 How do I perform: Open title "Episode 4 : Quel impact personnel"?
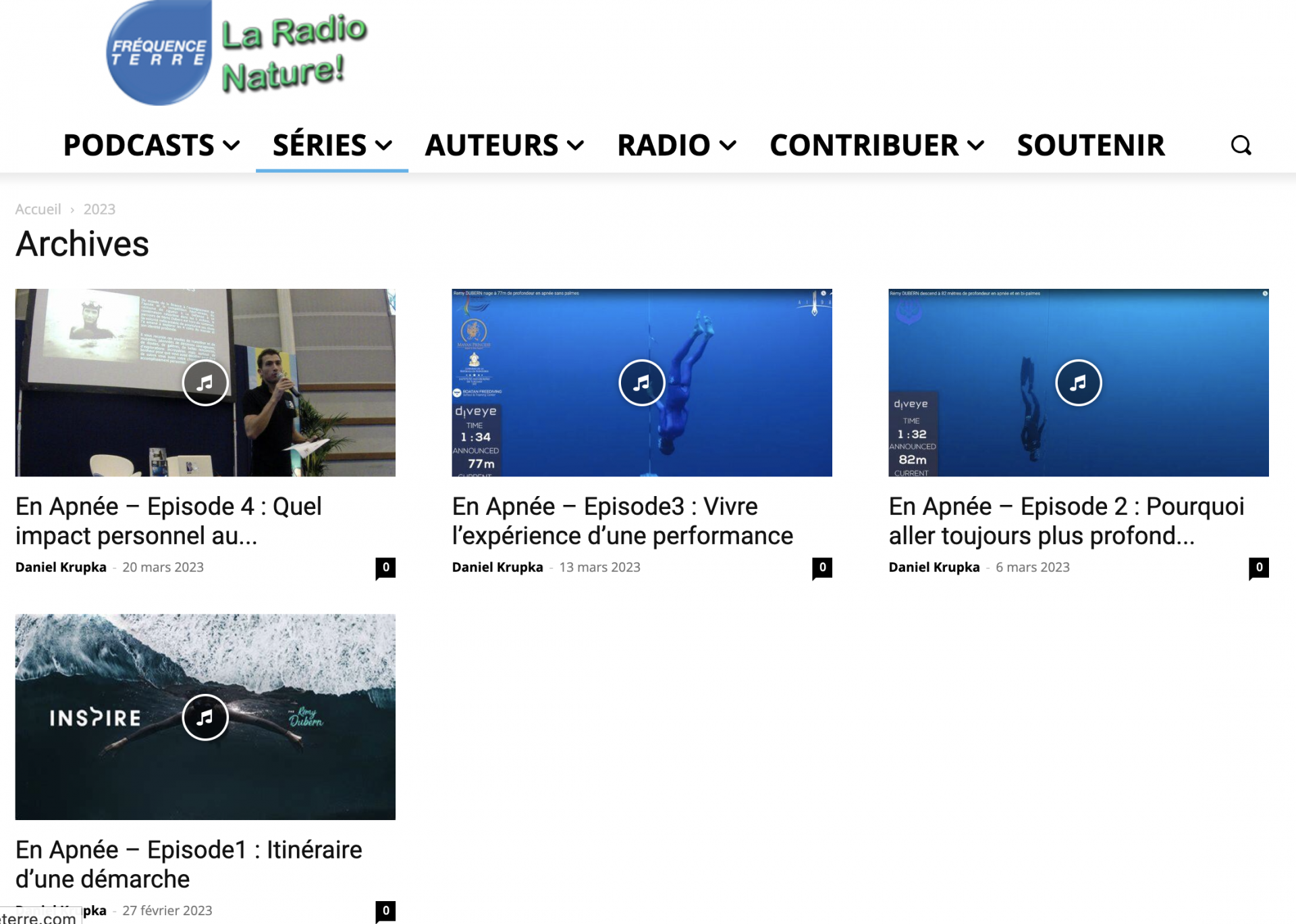(169, 520)
